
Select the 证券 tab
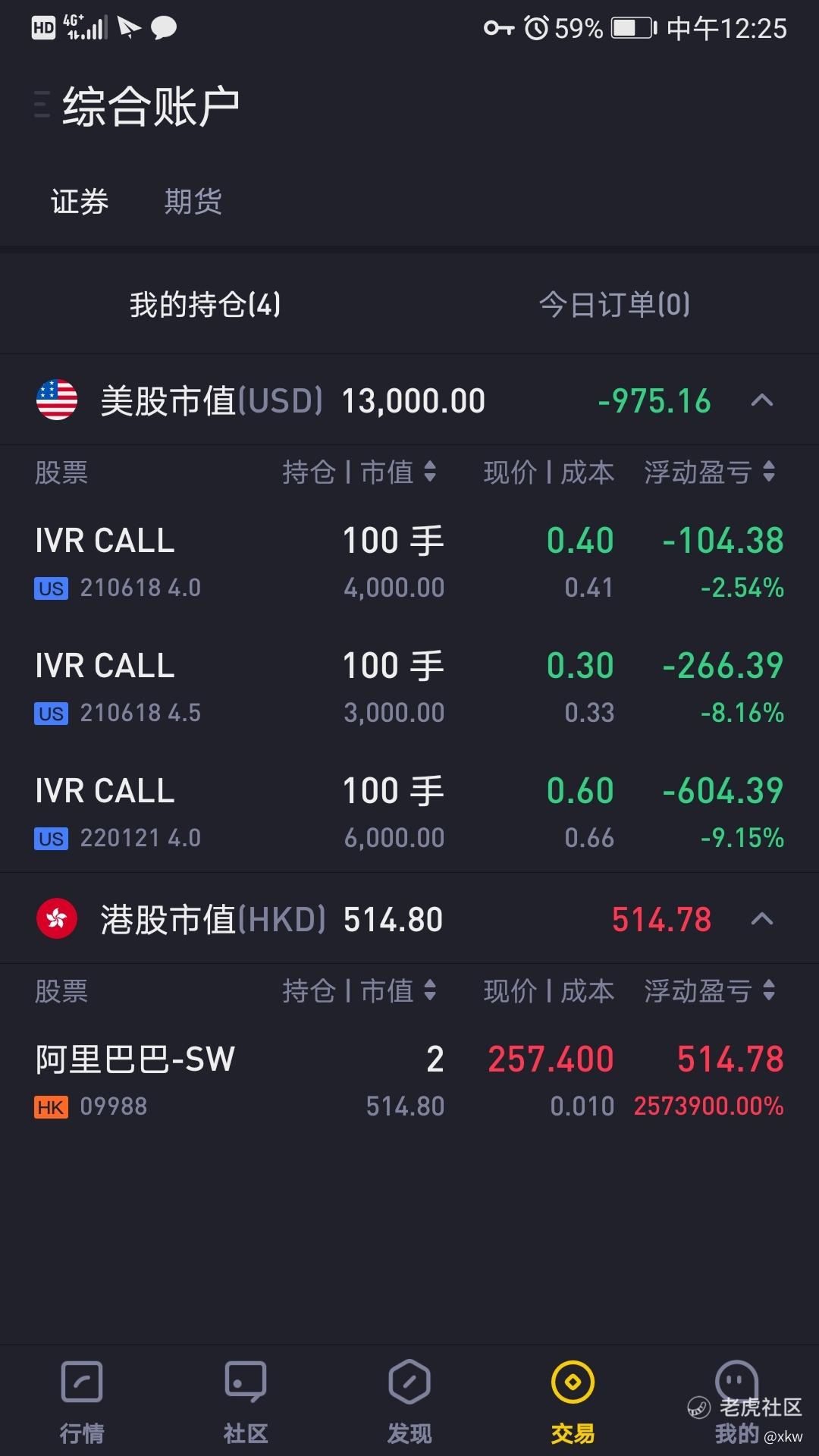coord(80,202)
